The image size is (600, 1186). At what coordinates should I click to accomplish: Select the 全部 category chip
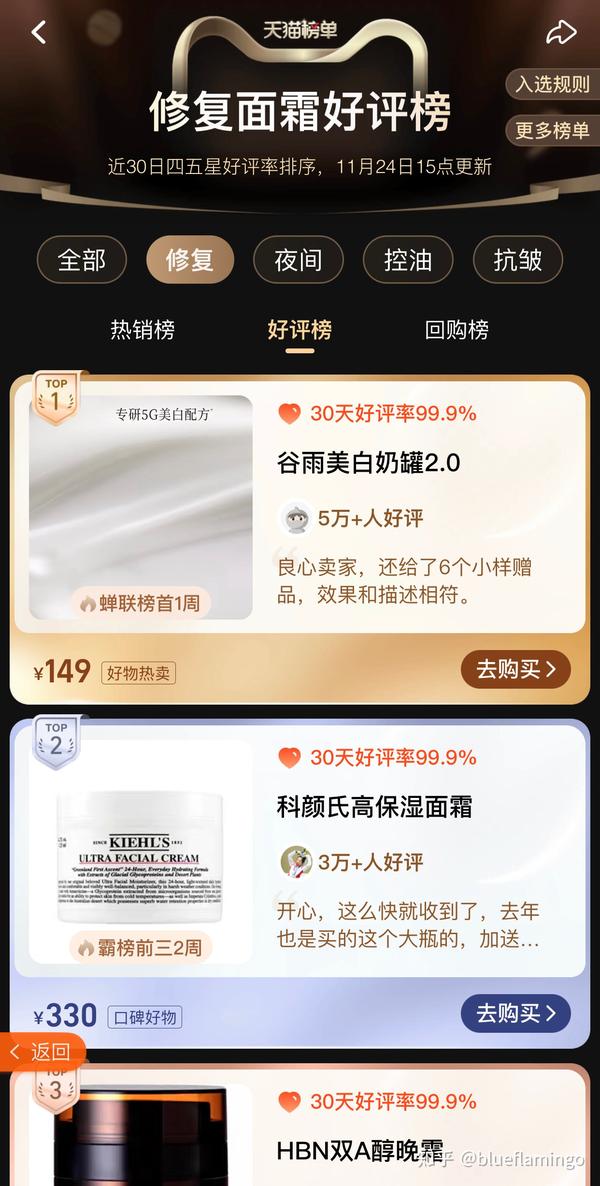(x=82, y=260)
